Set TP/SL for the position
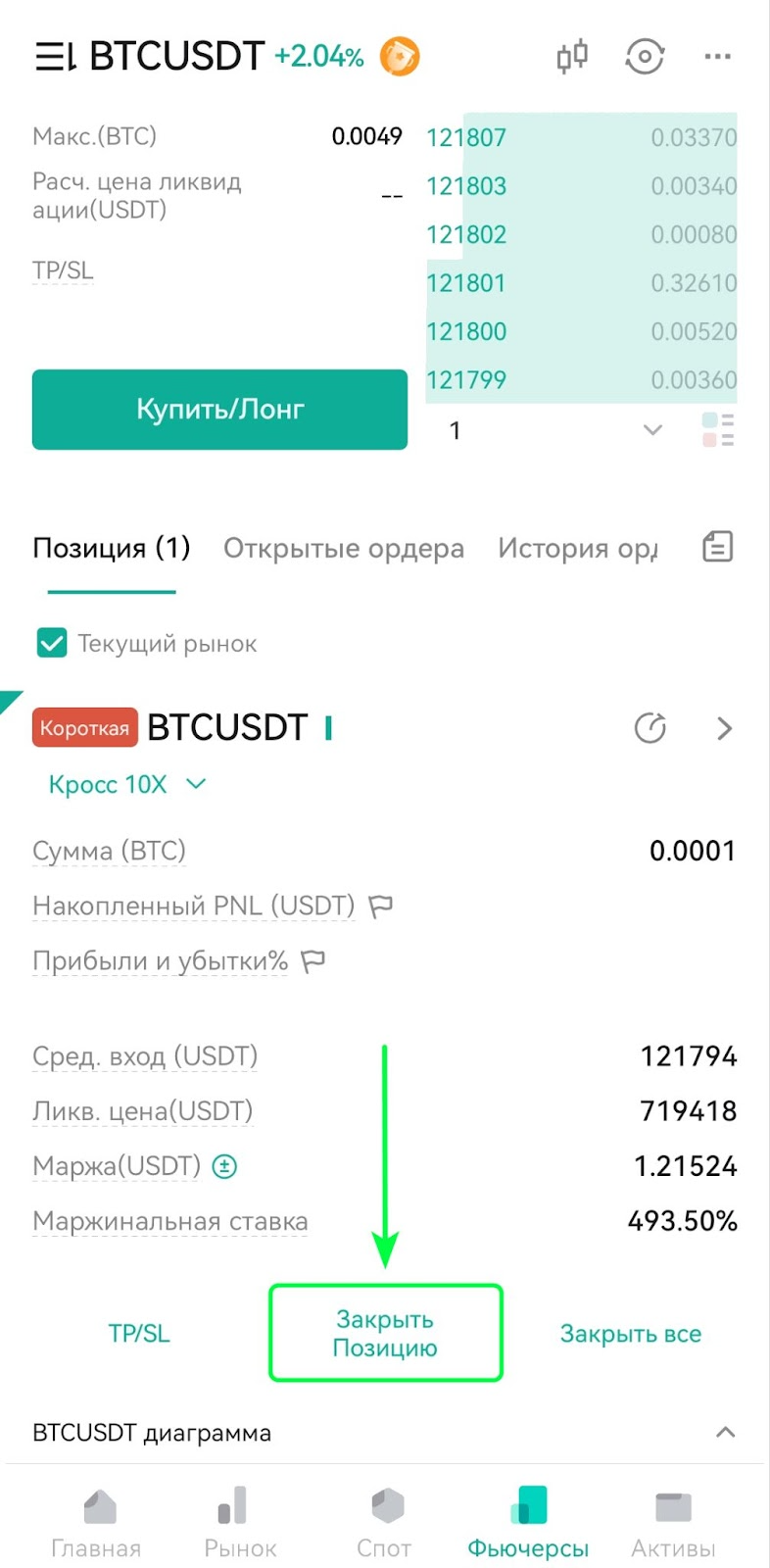 139,1333
